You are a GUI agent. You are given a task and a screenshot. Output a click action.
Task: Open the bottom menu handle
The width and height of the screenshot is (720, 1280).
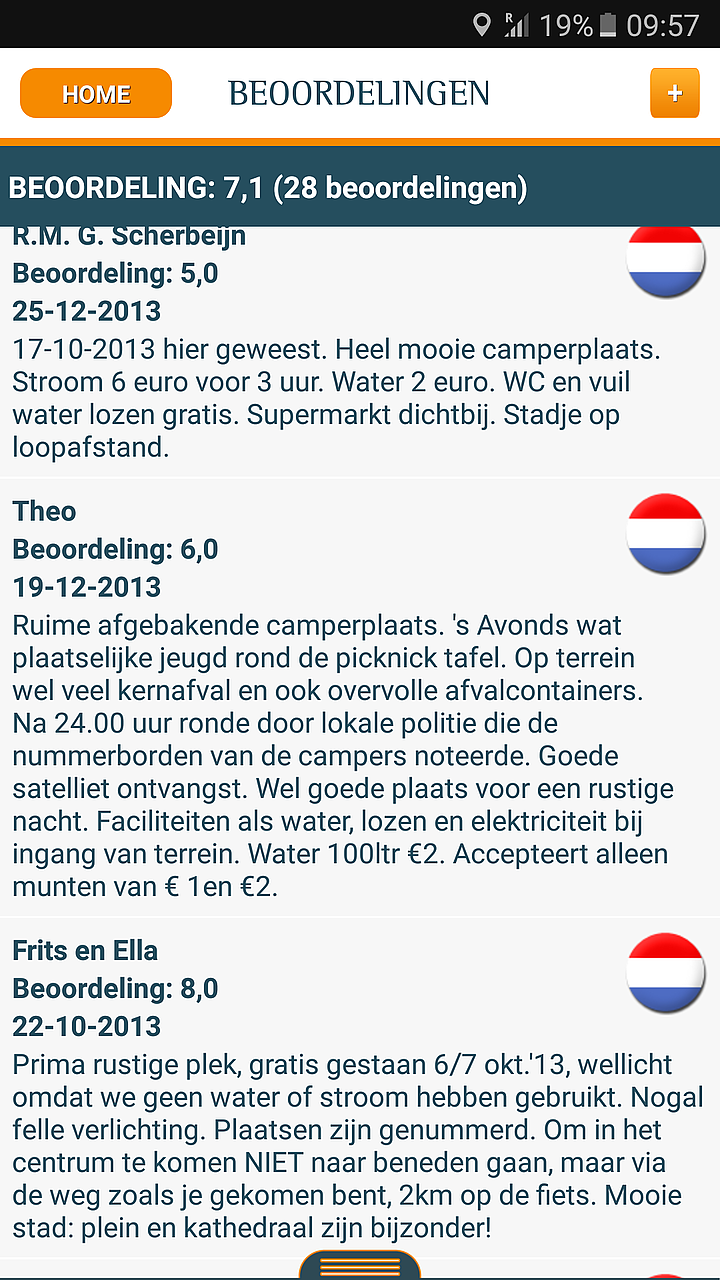pos(360,1266)
